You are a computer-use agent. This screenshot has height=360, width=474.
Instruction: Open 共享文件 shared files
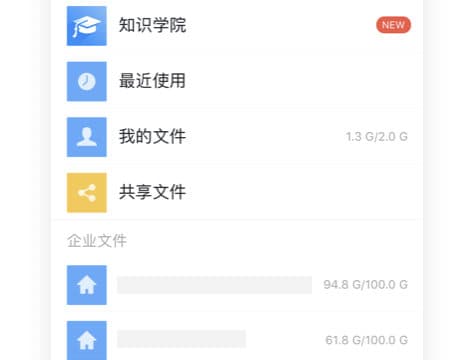coord(237,192)
